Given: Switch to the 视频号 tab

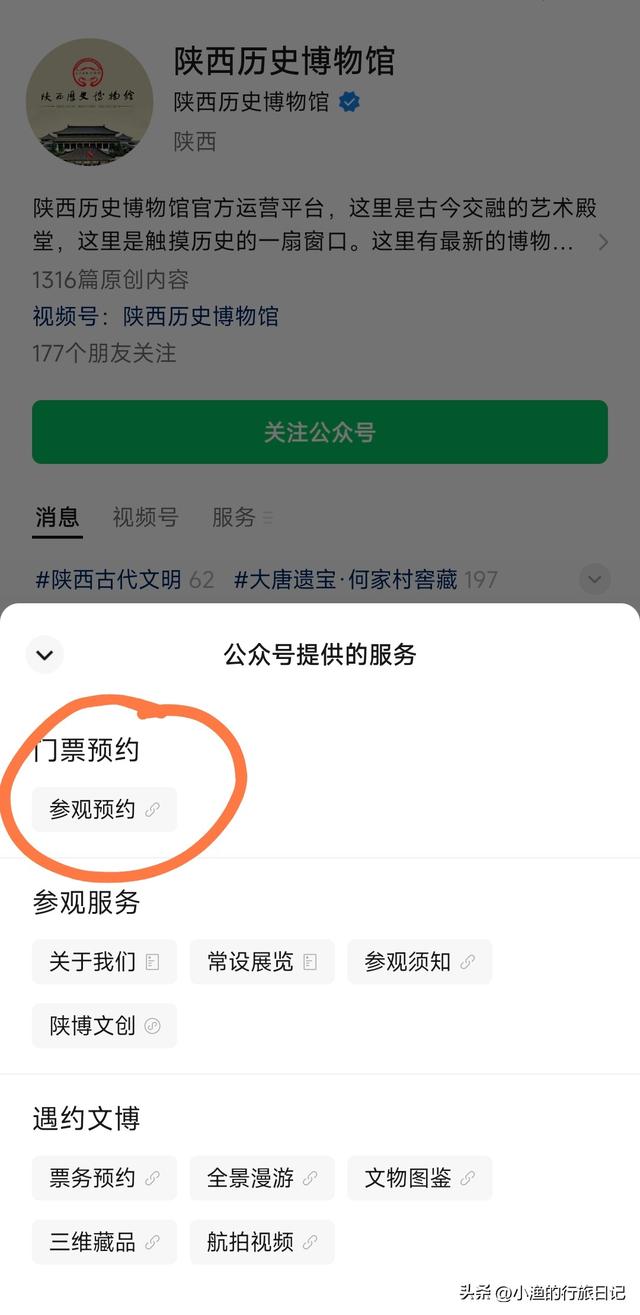Looking at the screenshot, I should click(145, 517).
